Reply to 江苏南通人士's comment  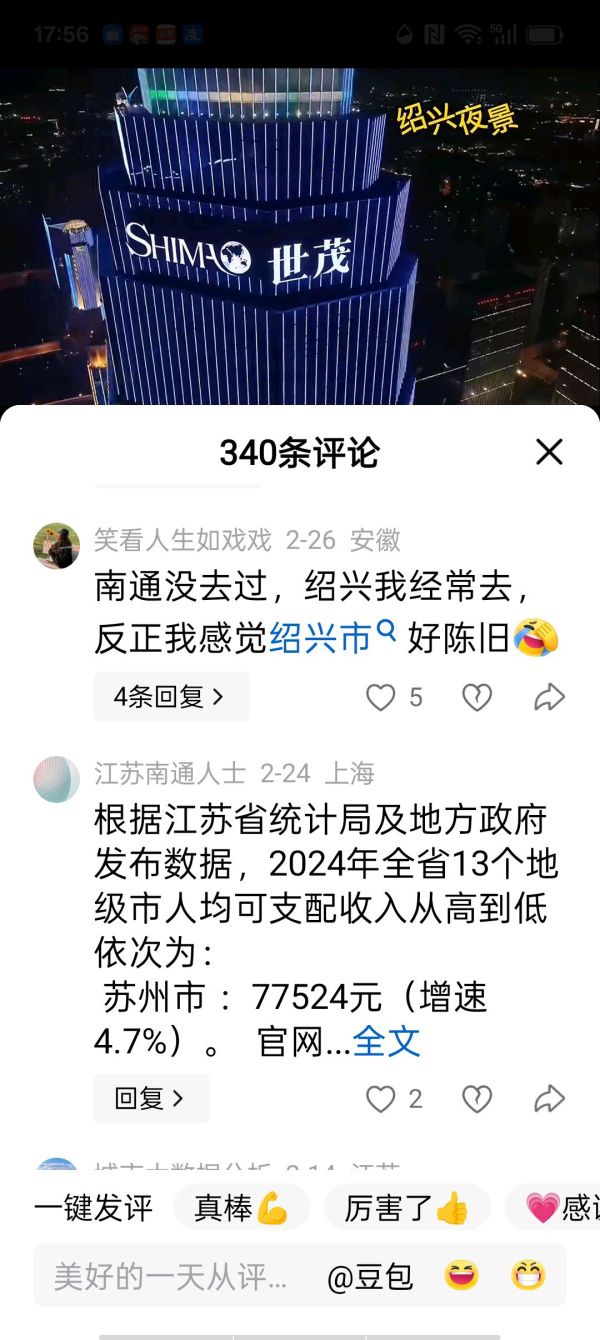151,1099
